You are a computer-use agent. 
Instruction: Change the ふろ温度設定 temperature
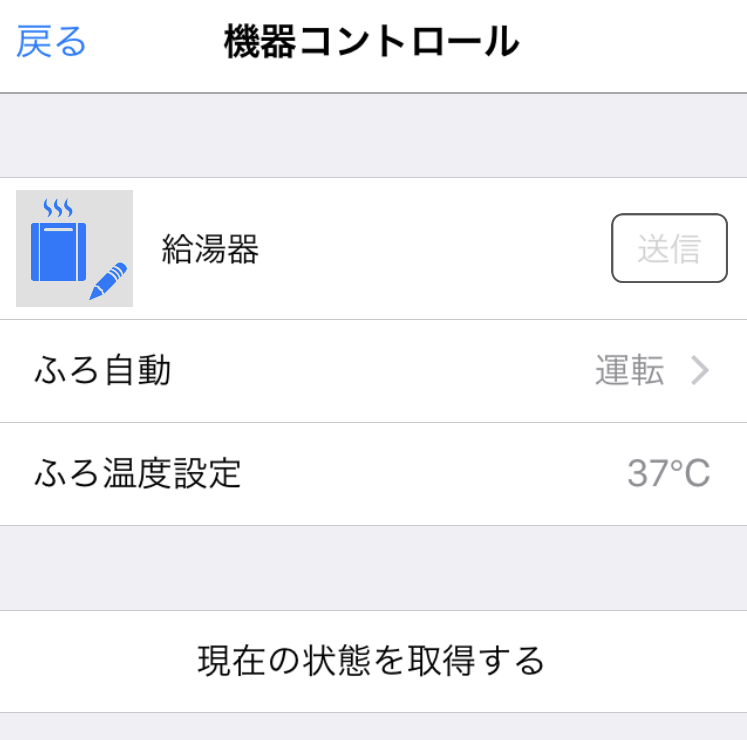(x=373, y=473)
